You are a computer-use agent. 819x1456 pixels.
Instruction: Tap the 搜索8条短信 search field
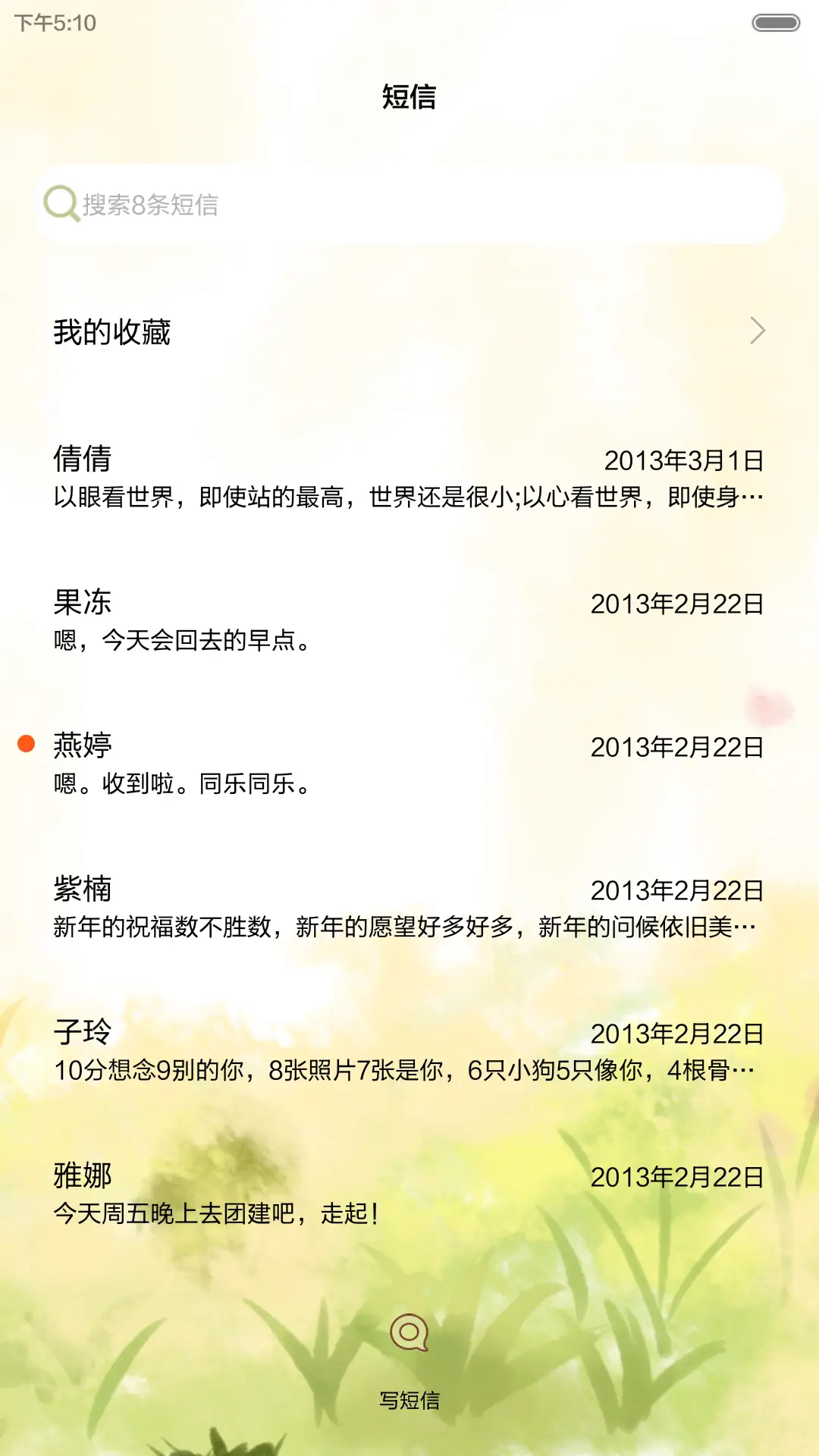tap(409, 203)
